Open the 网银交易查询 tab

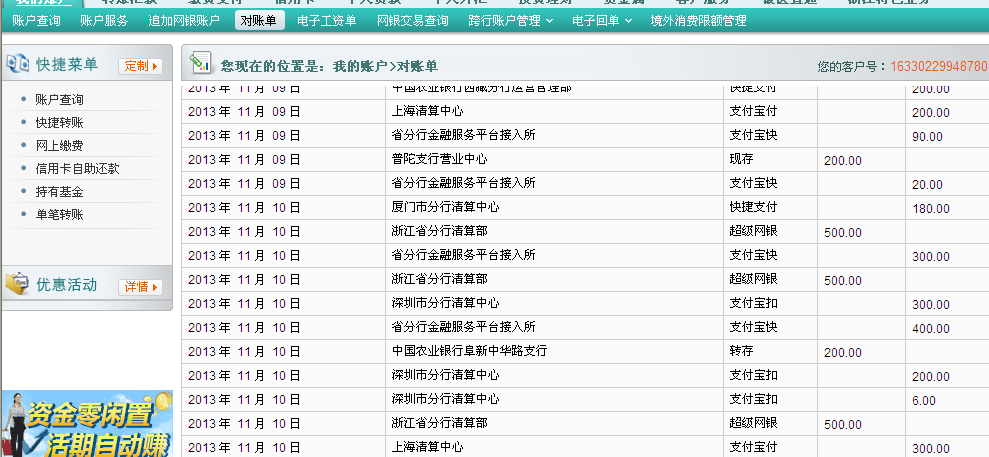click(412, 20)
